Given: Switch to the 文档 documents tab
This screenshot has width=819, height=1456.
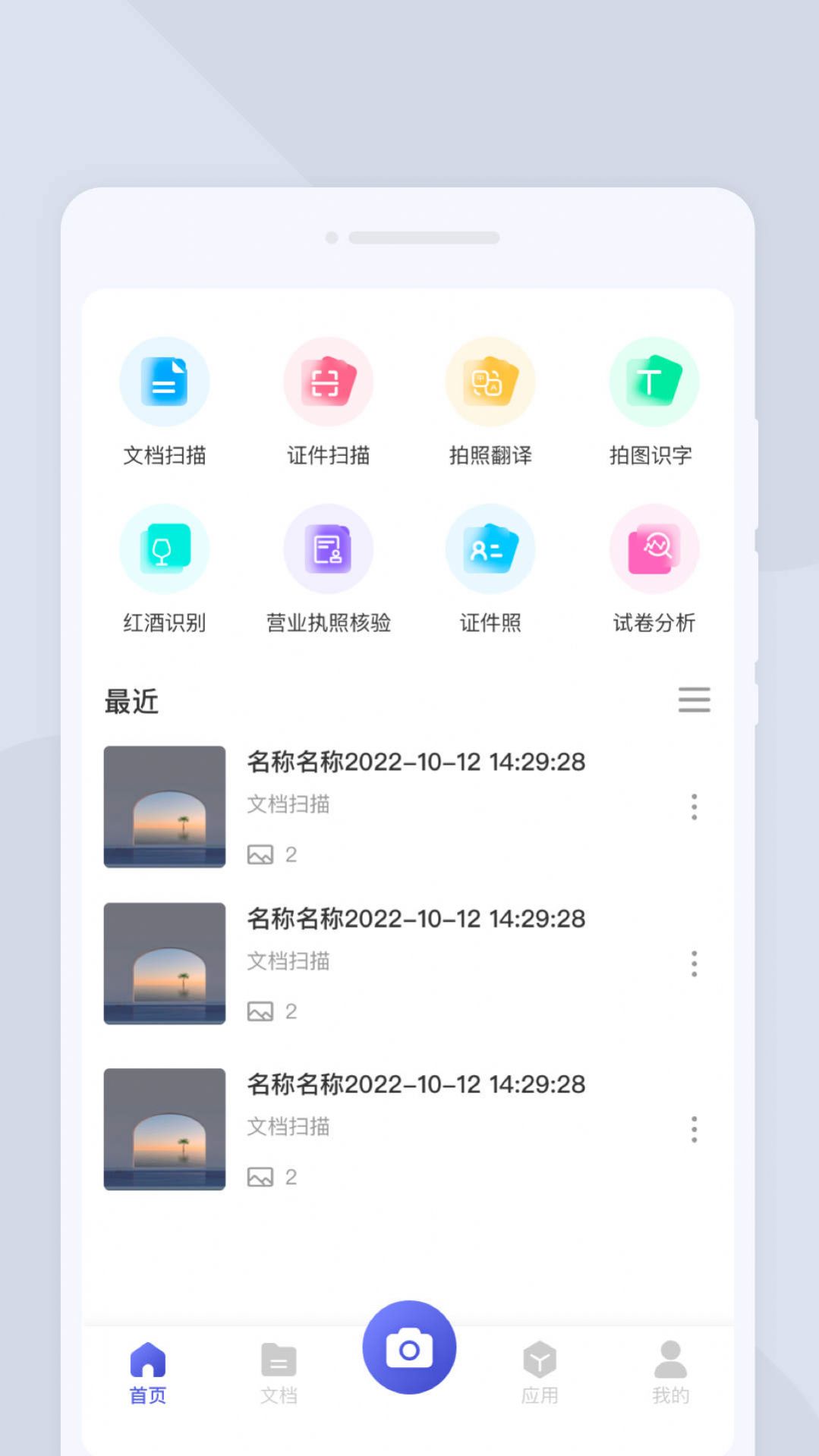Looking at the screenshot, I should [278, 1370].
